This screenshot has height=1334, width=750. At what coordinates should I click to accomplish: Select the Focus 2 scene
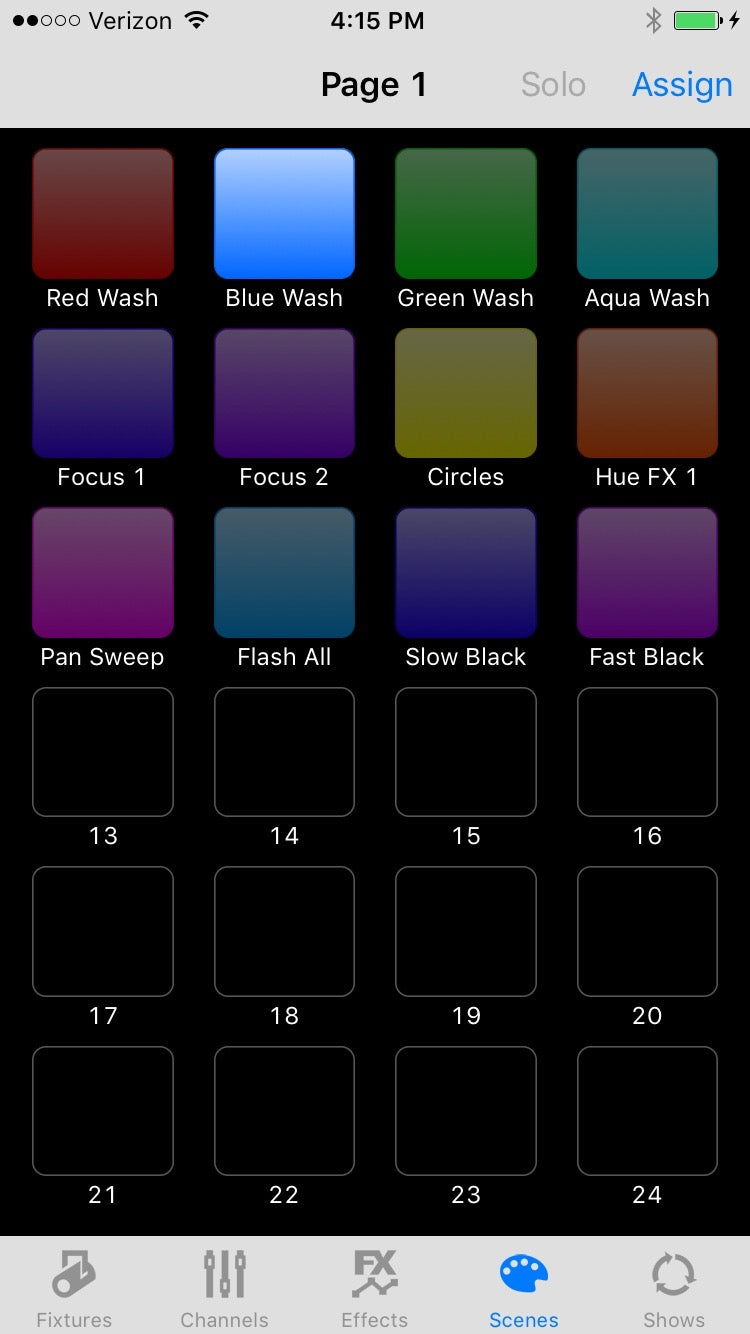click(284, 393)
